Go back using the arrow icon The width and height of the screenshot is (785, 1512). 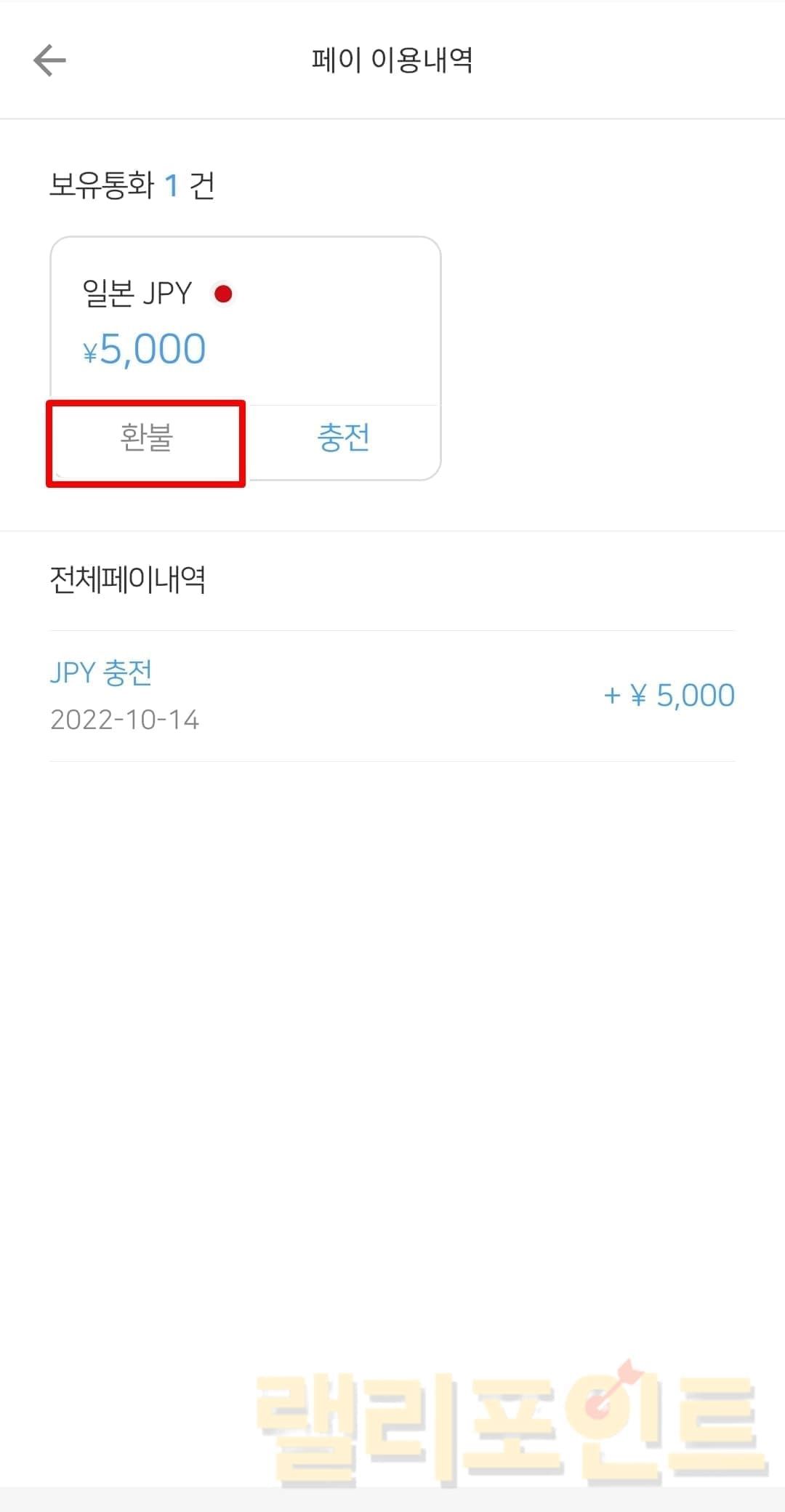[49, 60]
